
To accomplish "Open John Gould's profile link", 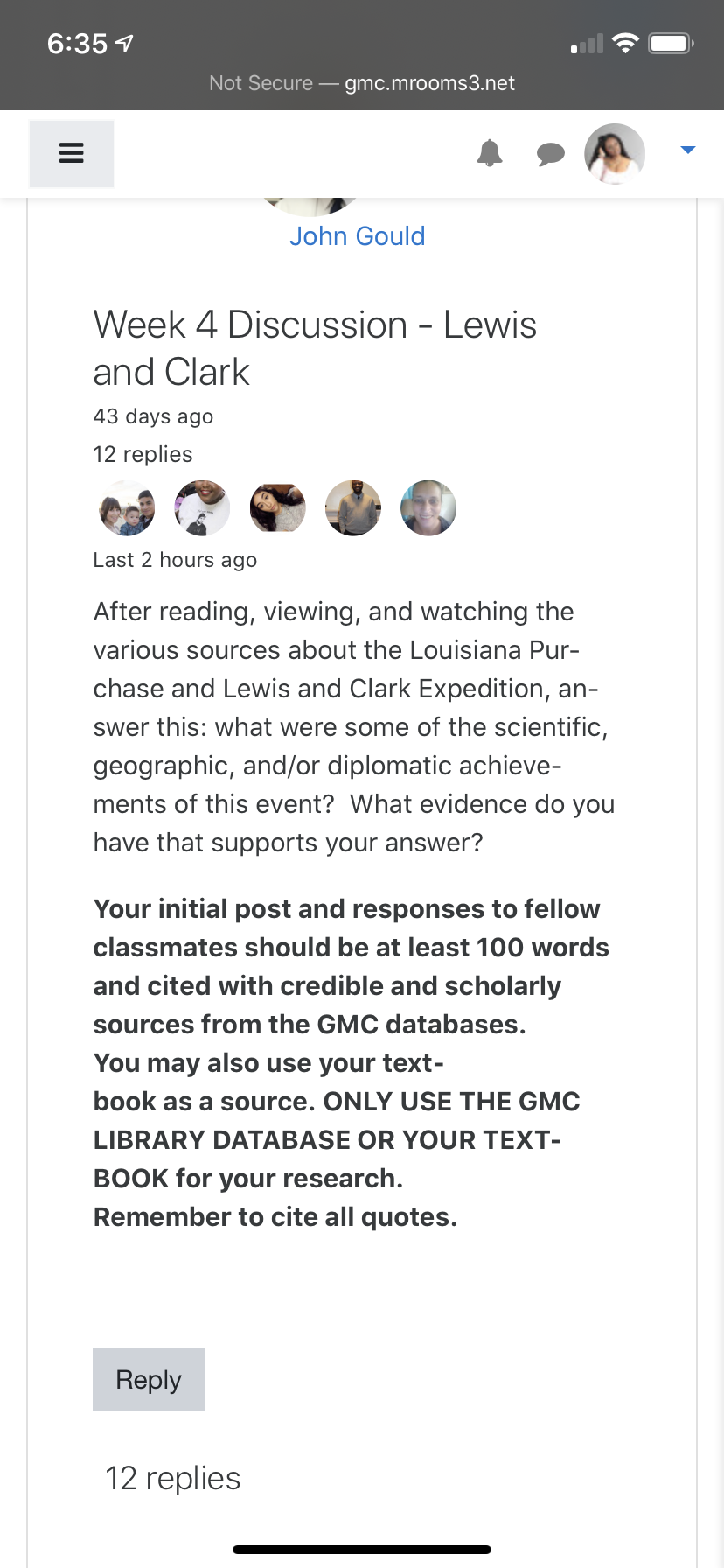I will pos(357,236).
